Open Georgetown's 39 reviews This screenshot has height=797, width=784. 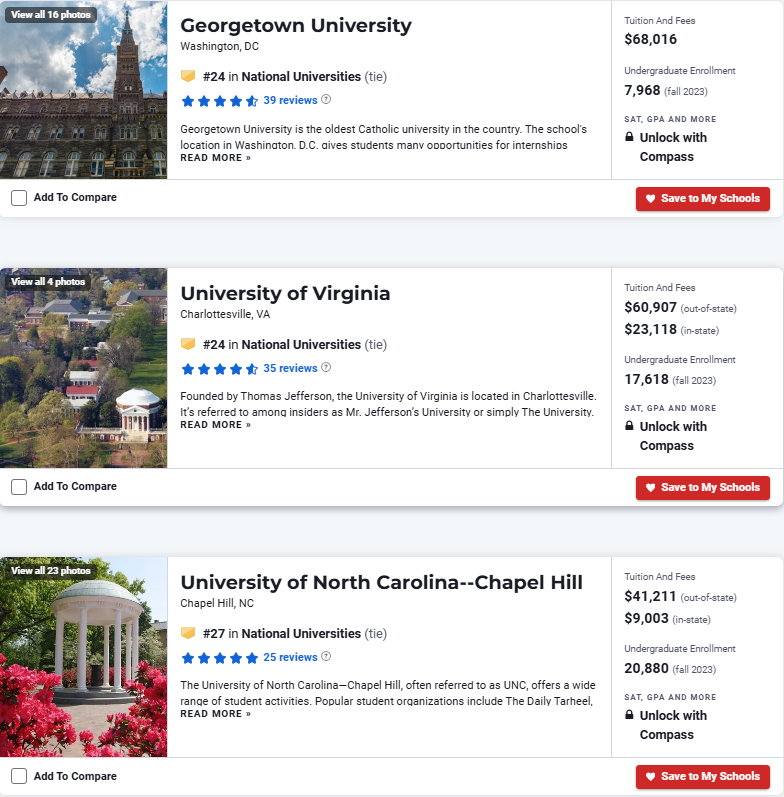click(x=290, y=101)
